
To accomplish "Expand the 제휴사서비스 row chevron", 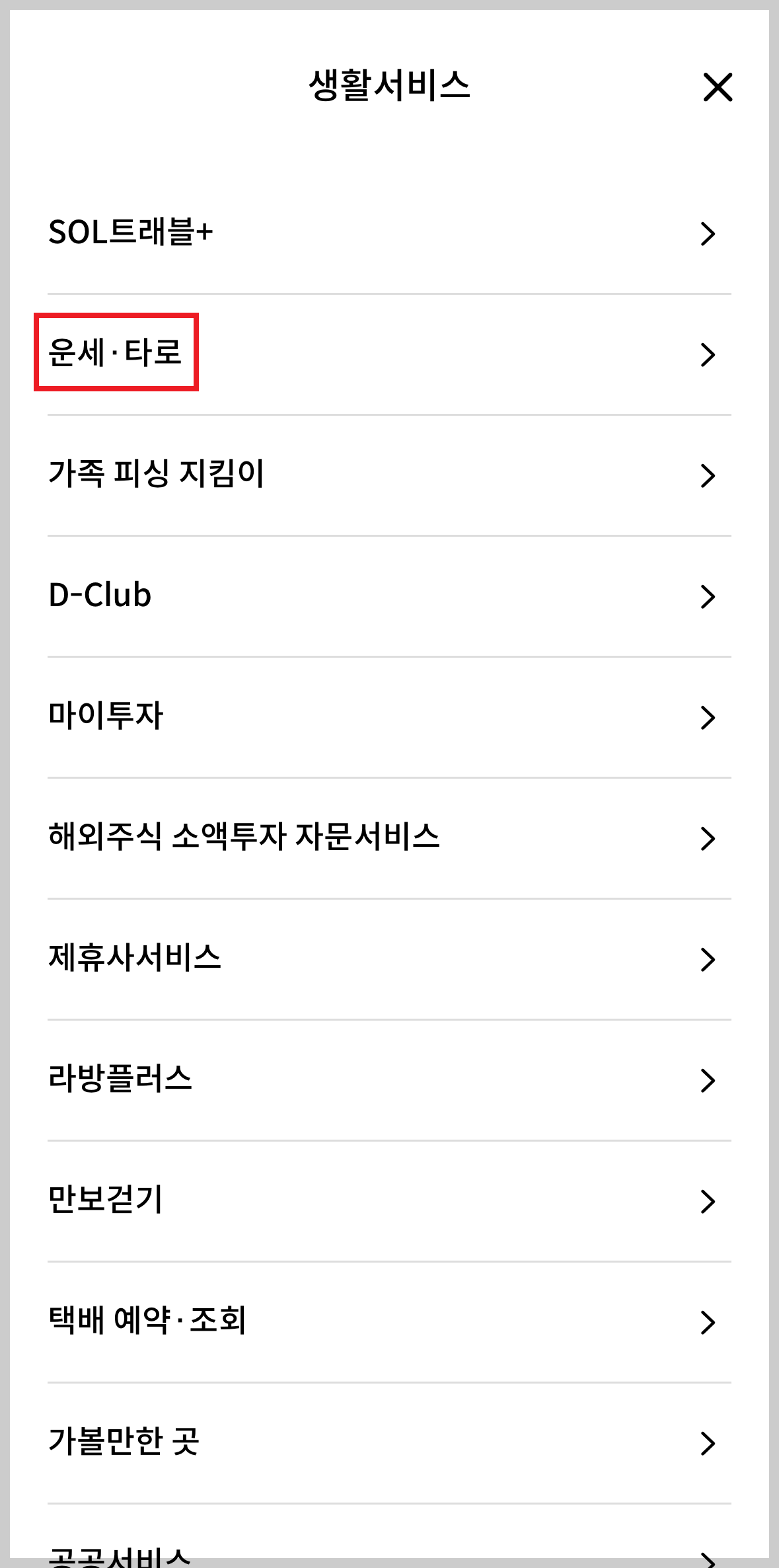I will click(x=708, y=959).
